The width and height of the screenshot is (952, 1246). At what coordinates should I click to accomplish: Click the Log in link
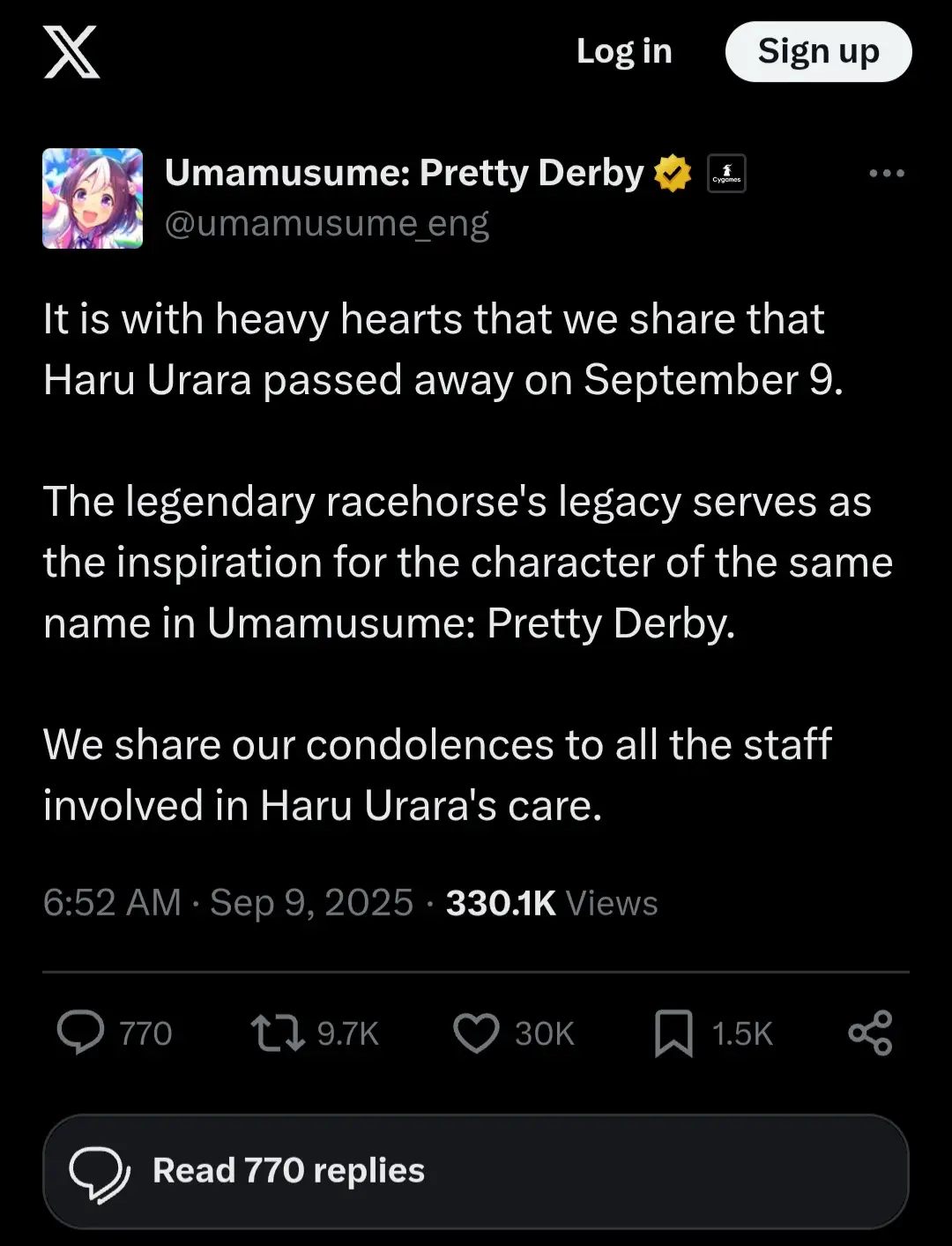tap(623, 51)
